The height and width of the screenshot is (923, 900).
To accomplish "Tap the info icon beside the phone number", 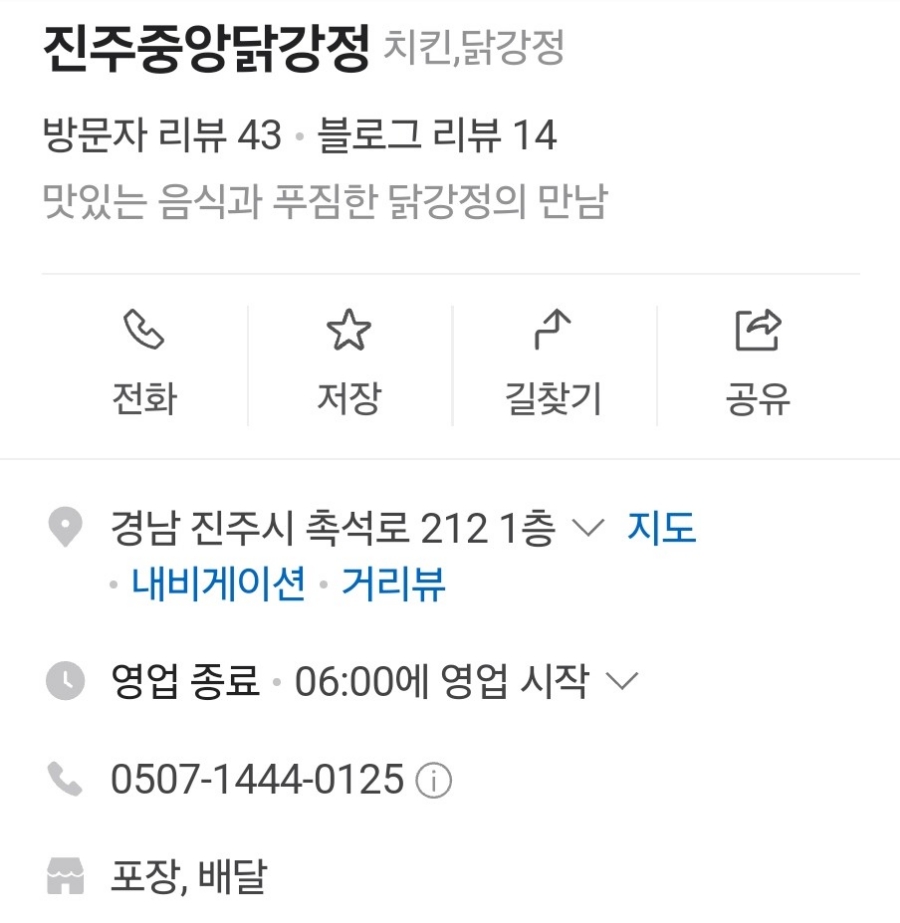I will 434,781.
